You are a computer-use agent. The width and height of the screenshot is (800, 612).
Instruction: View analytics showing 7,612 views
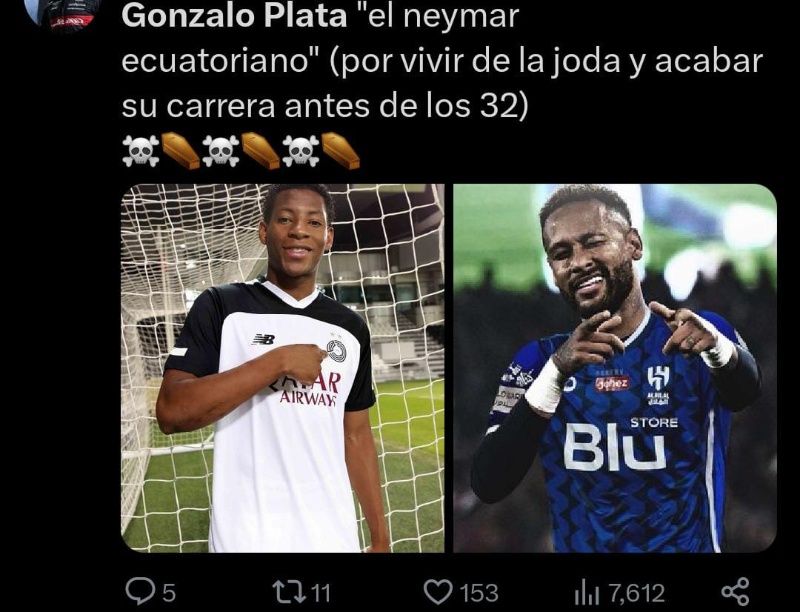[587, 593]
